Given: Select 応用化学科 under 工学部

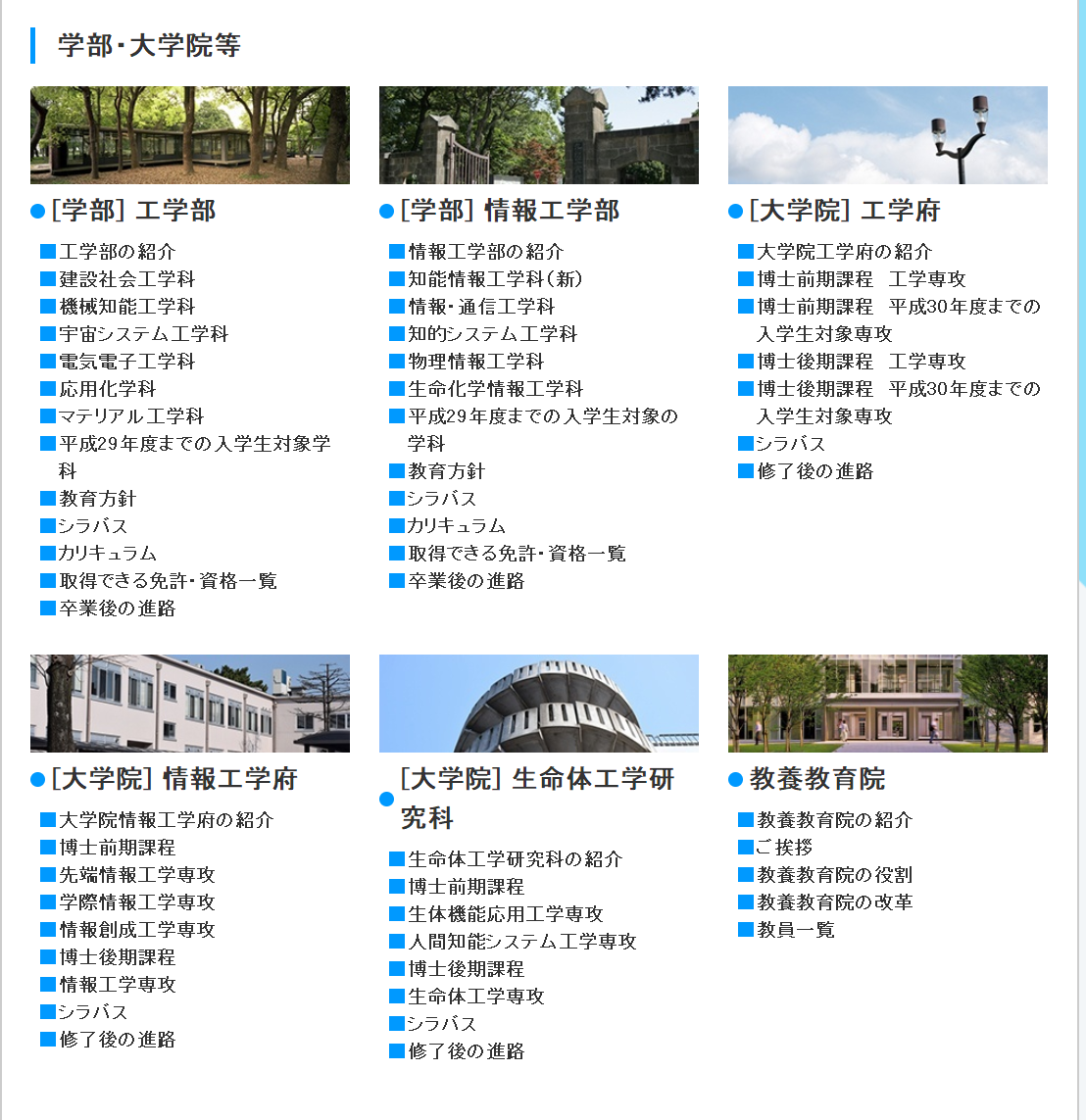Looking at the screenshot, I should click(x=107, y=389).
